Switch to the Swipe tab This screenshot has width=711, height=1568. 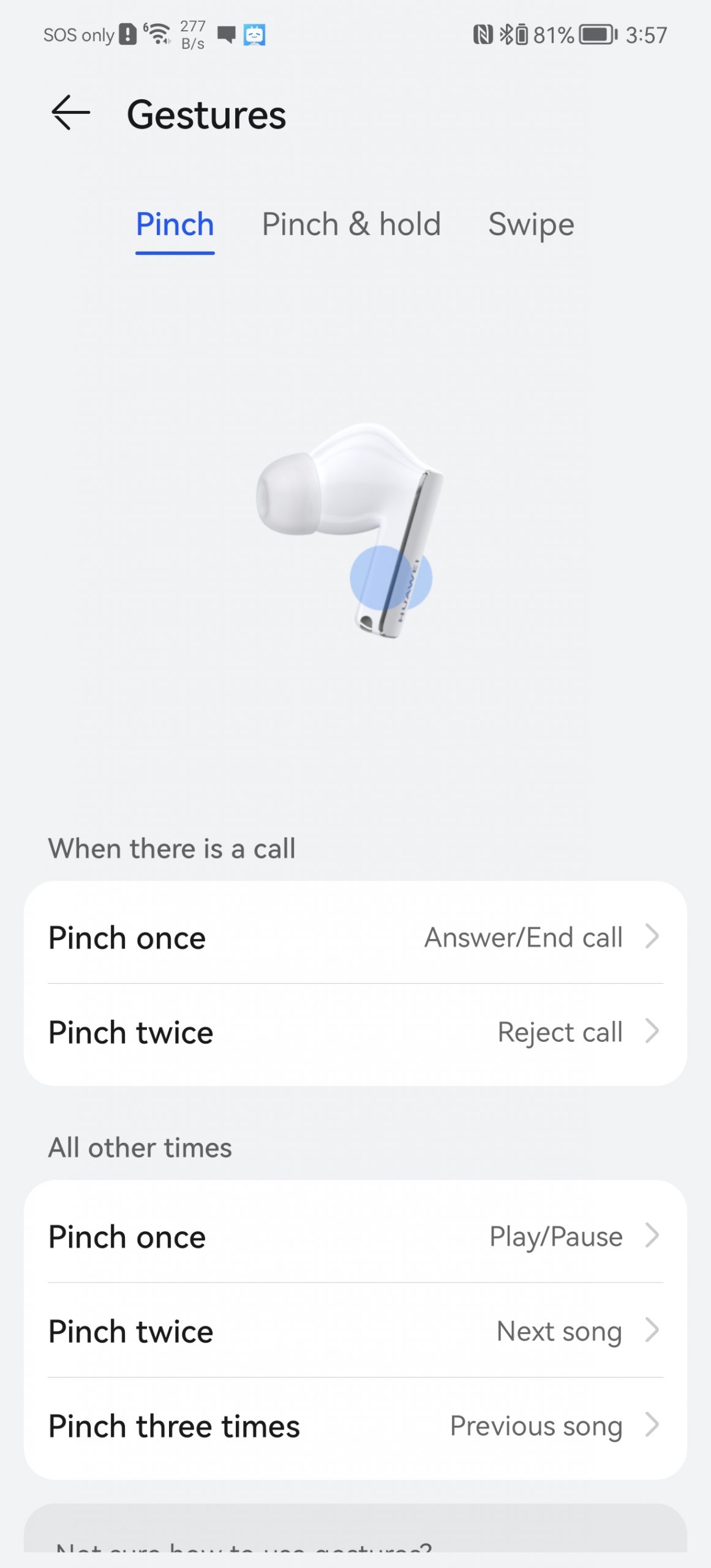click(530, 224)
